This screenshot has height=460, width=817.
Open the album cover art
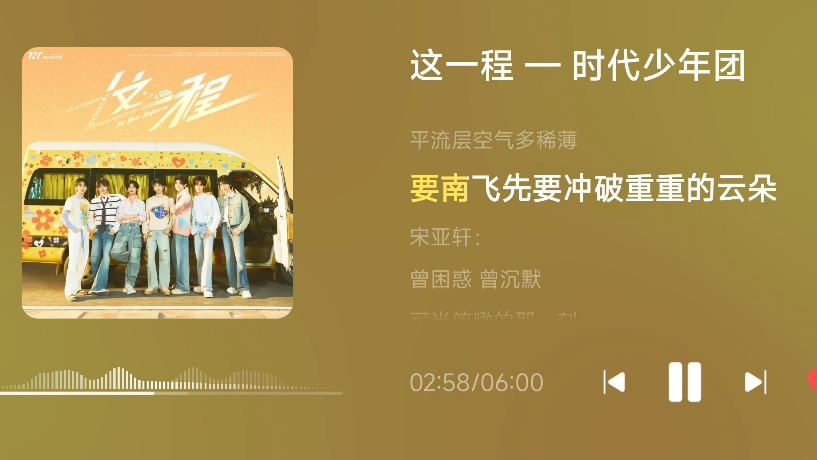click(x=157, y=183)
